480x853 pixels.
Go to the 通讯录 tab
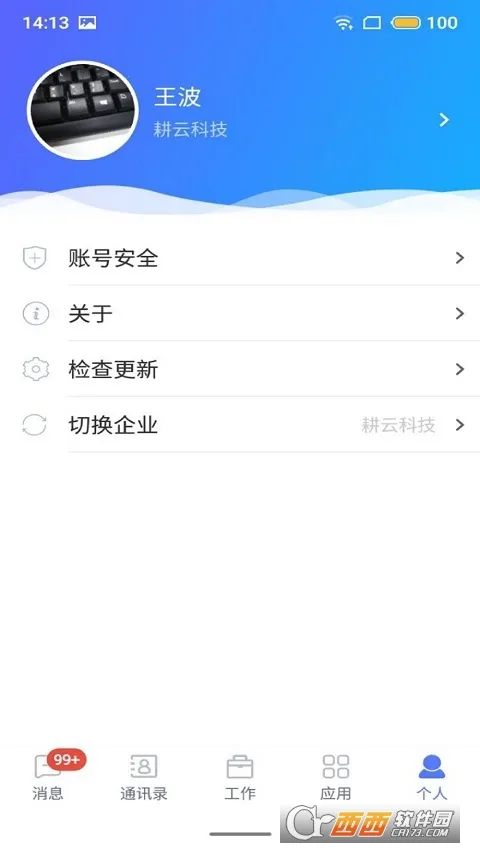pos(144,776)
